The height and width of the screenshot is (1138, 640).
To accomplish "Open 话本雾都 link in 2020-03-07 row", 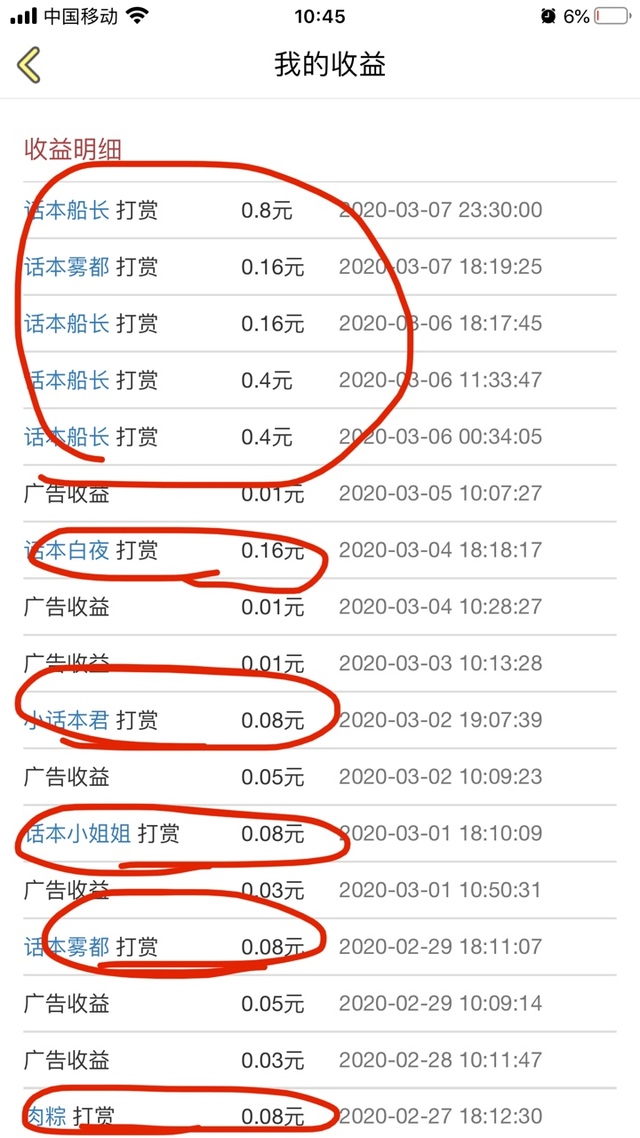I will coord(67,267).
